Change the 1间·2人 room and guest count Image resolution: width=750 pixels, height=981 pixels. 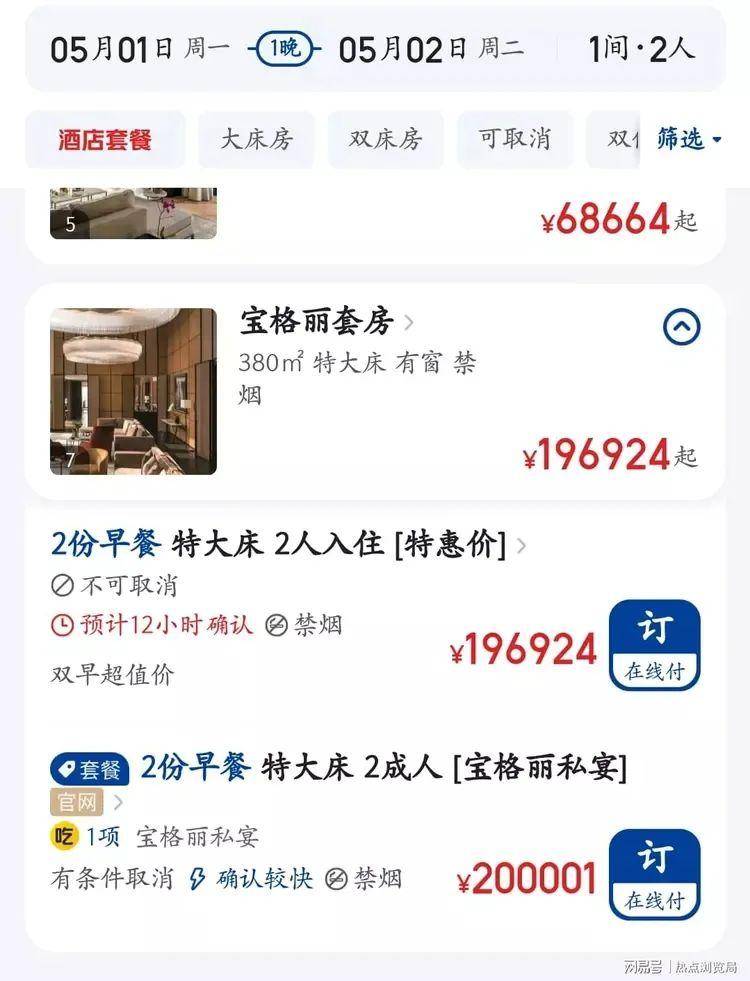[640, 49]
